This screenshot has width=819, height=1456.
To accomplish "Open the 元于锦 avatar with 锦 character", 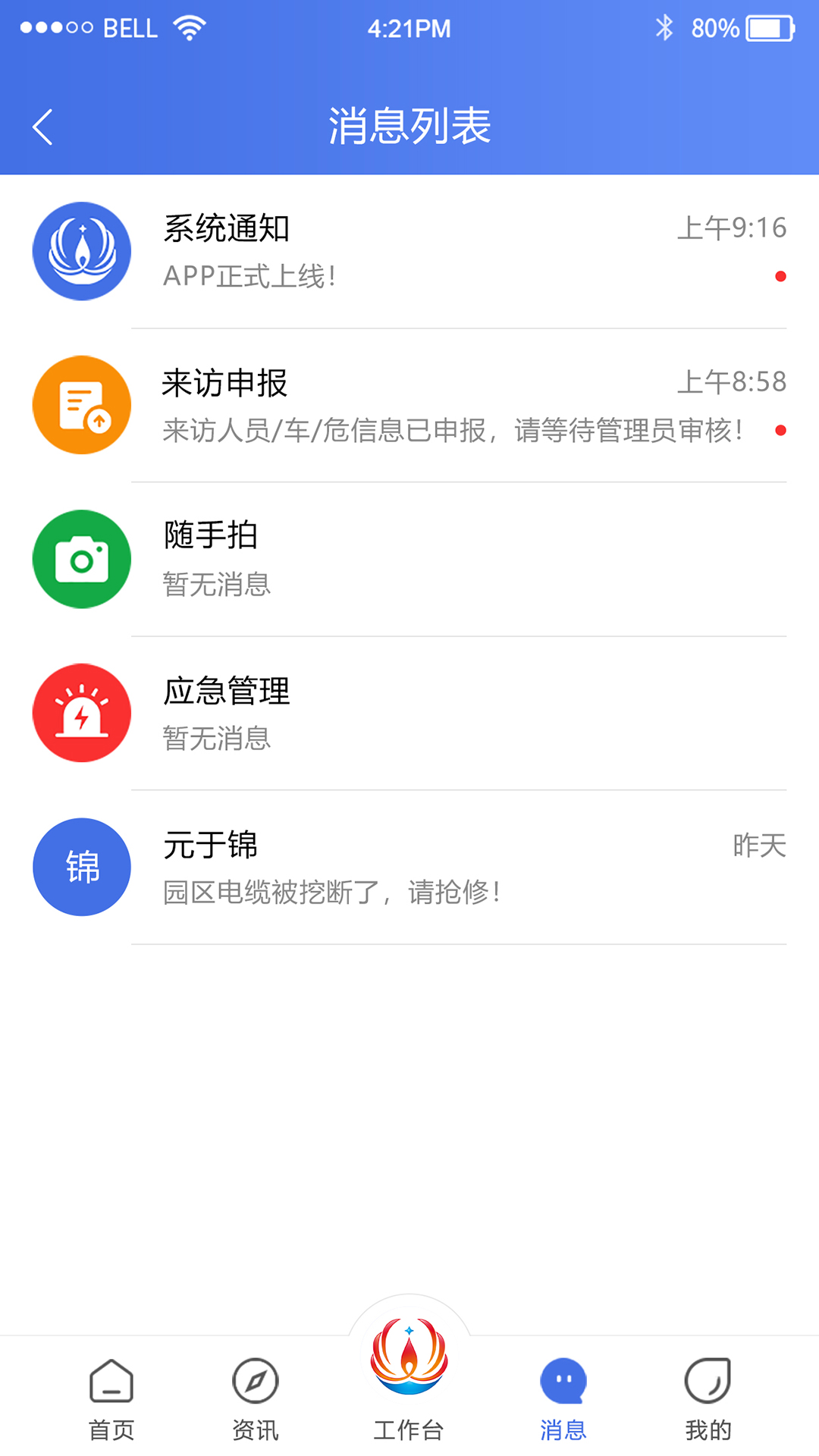I will click(81, 867).
